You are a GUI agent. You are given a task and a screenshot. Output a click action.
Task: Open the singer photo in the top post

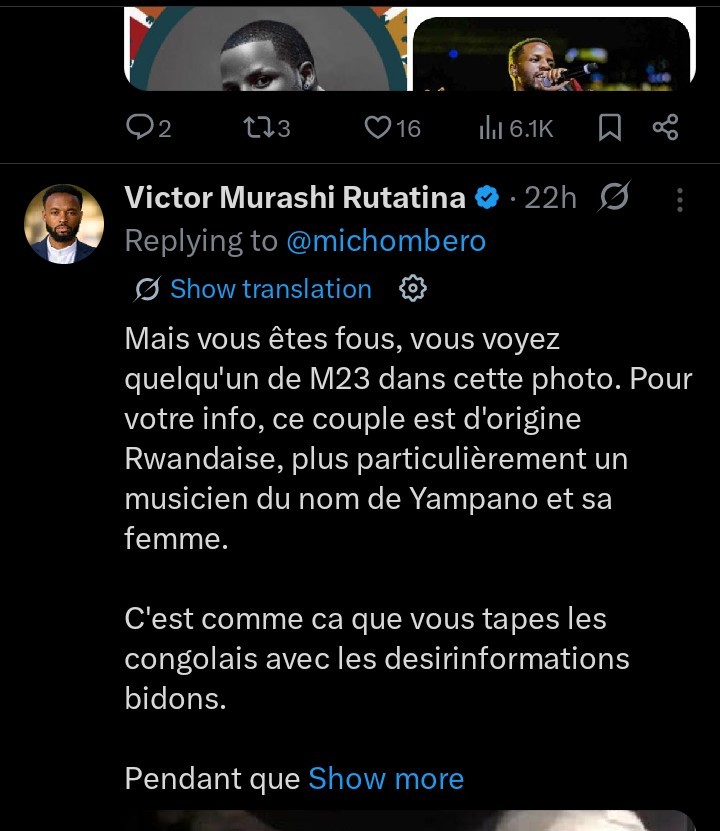[x=551, y=54]
